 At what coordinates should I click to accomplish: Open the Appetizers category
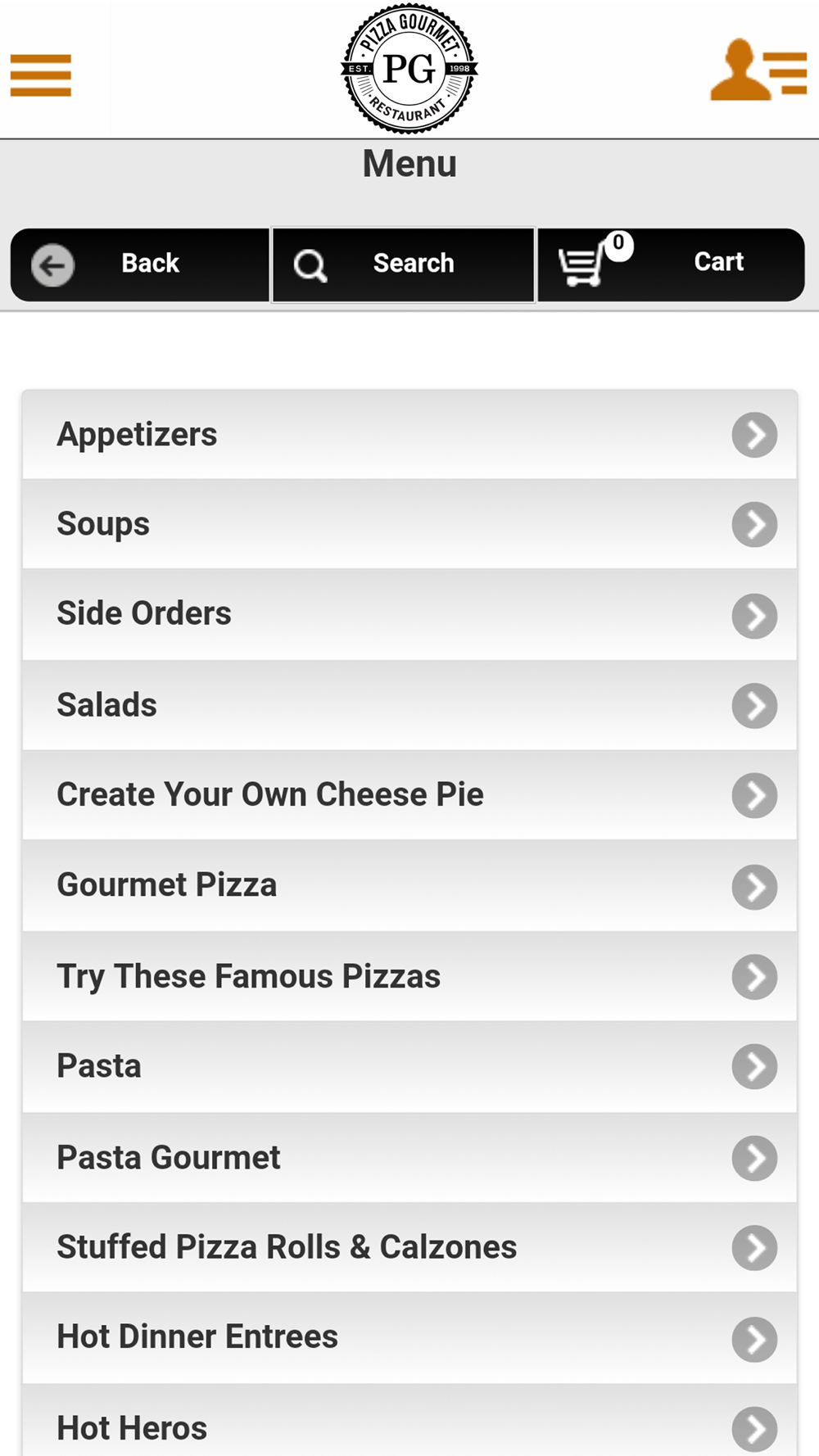pyautogui.click(x=409, y=435)
